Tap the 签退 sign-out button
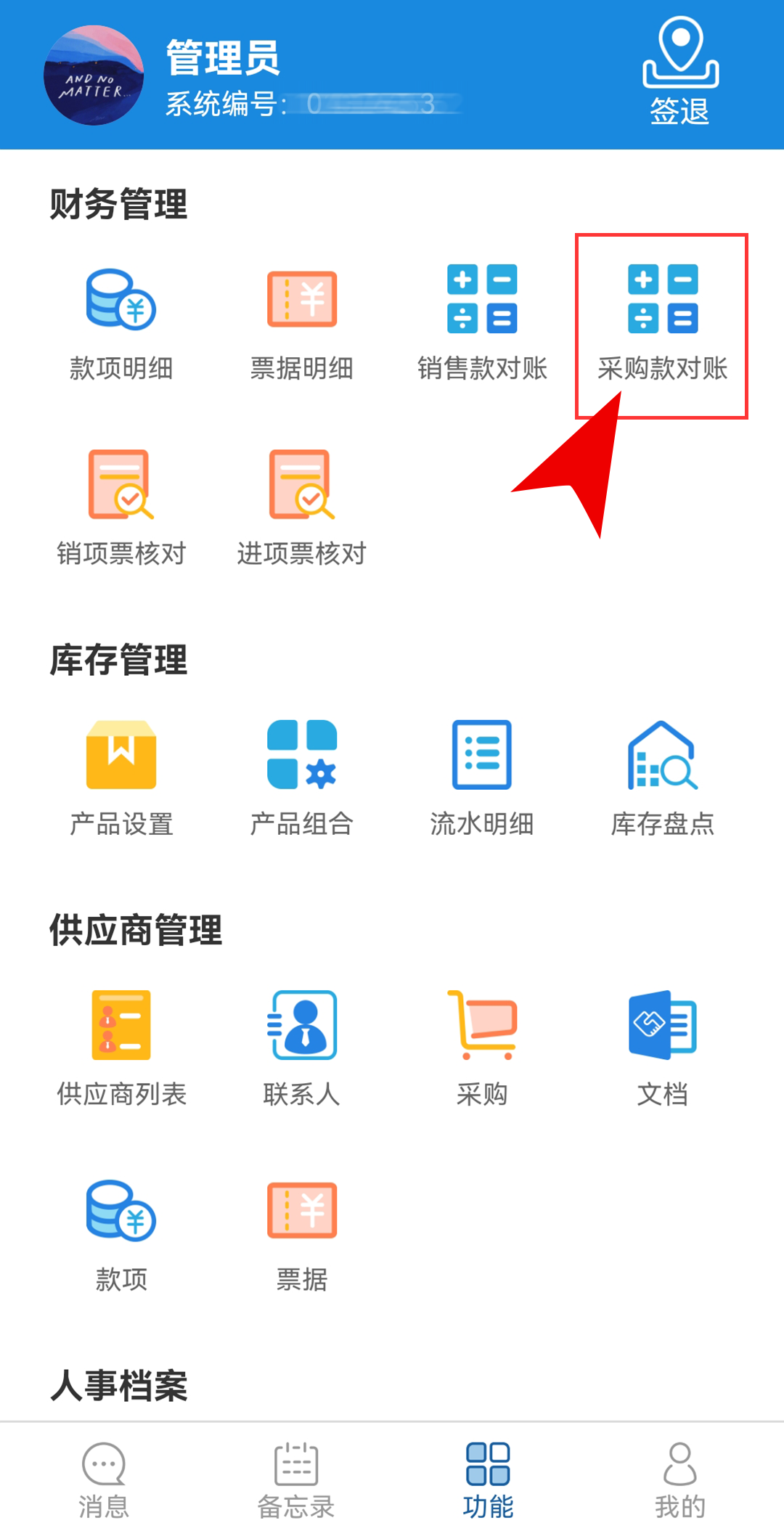The height and width of the screenshot is (1539, 784). [680, 73]
